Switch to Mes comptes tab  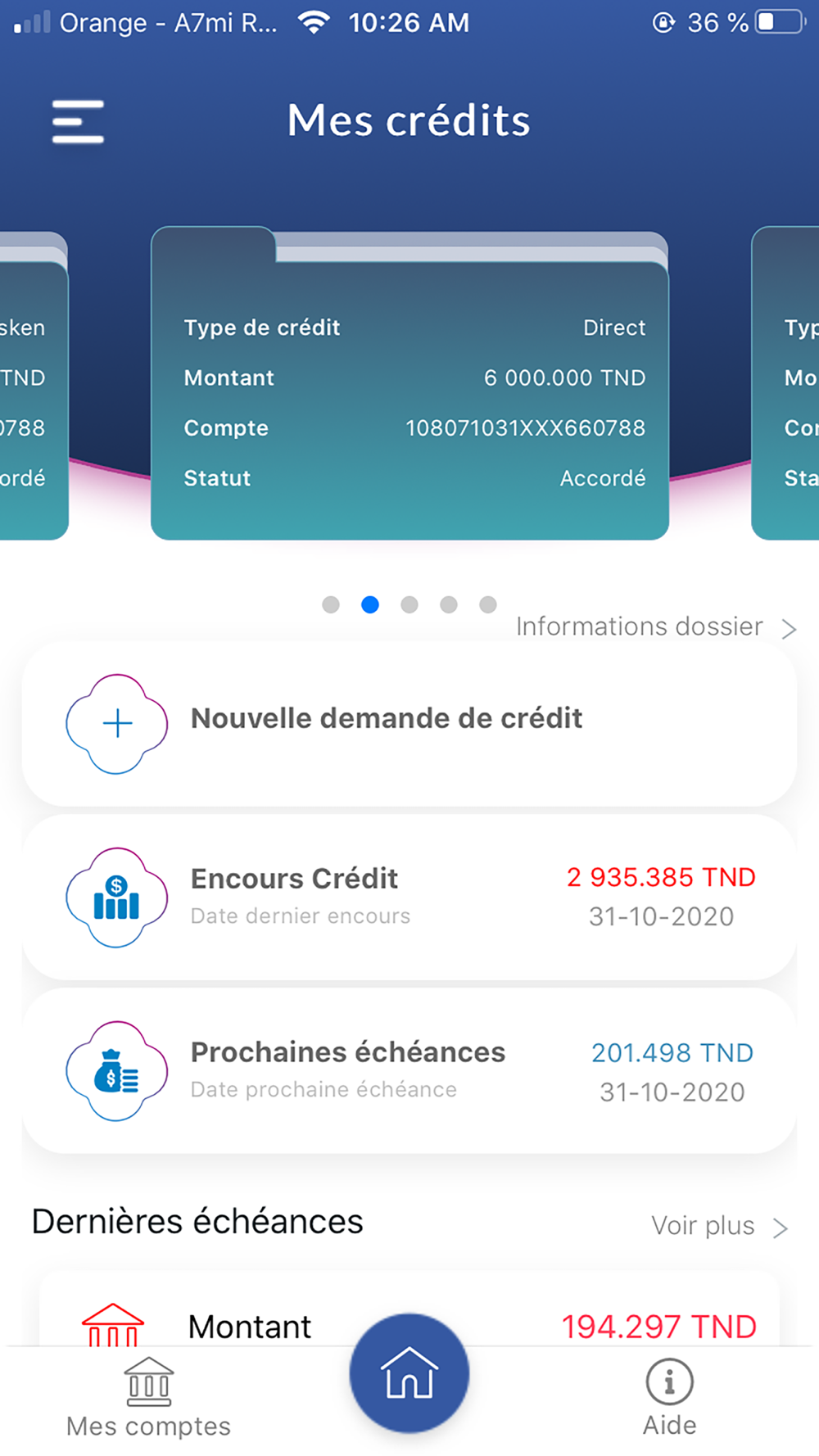tap(148, 1399)
